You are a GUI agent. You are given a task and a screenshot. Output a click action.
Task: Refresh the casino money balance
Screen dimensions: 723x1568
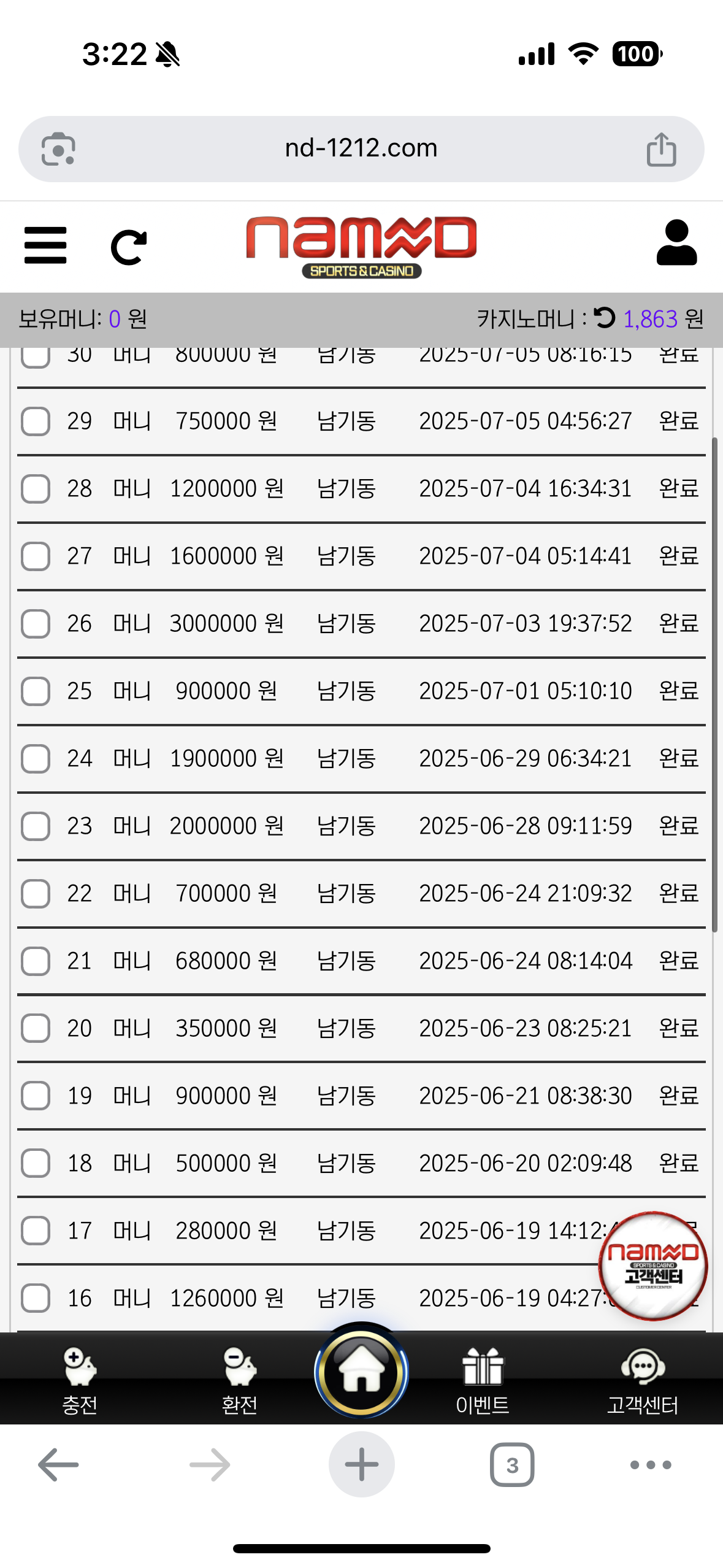pos(605,318)
